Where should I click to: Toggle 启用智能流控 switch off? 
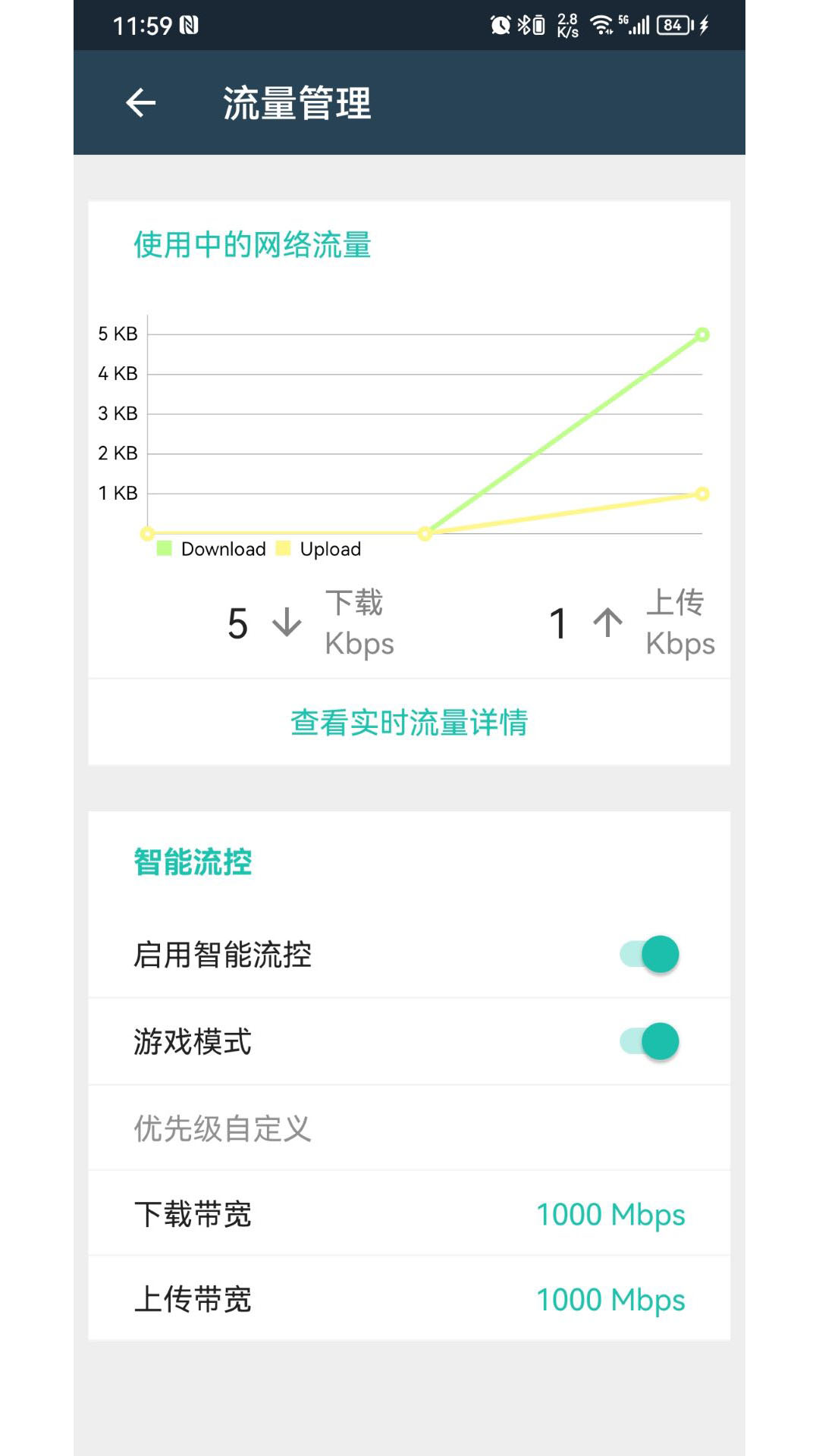(649, 954)
